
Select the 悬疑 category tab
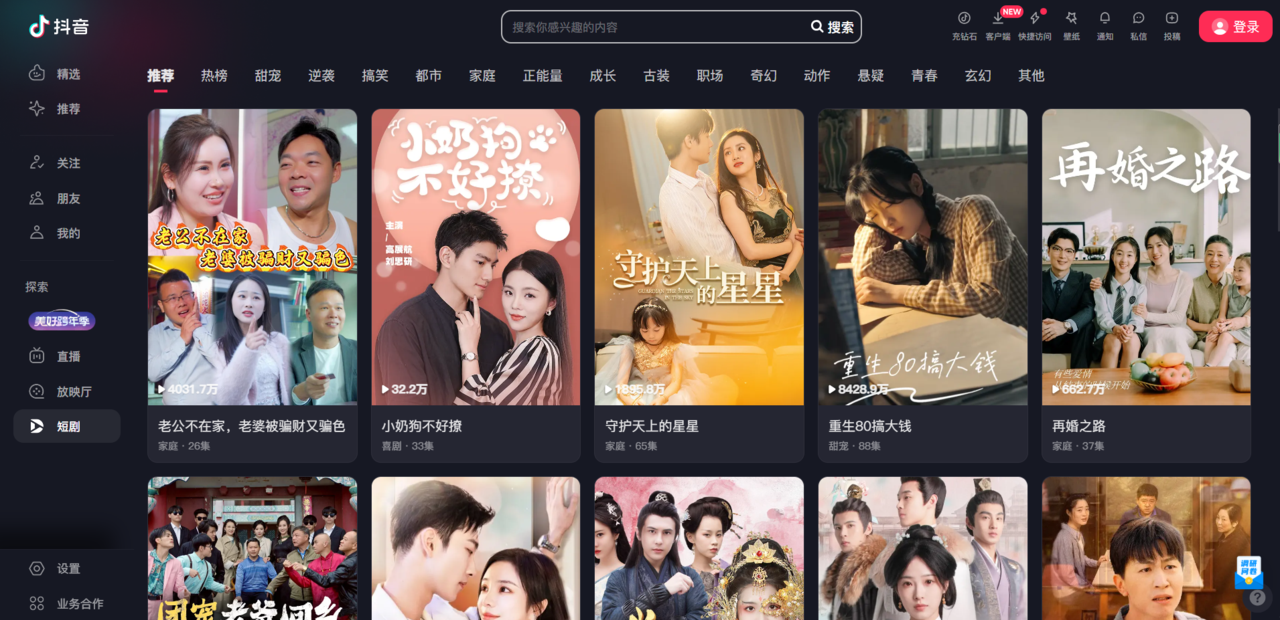point(870,76)
